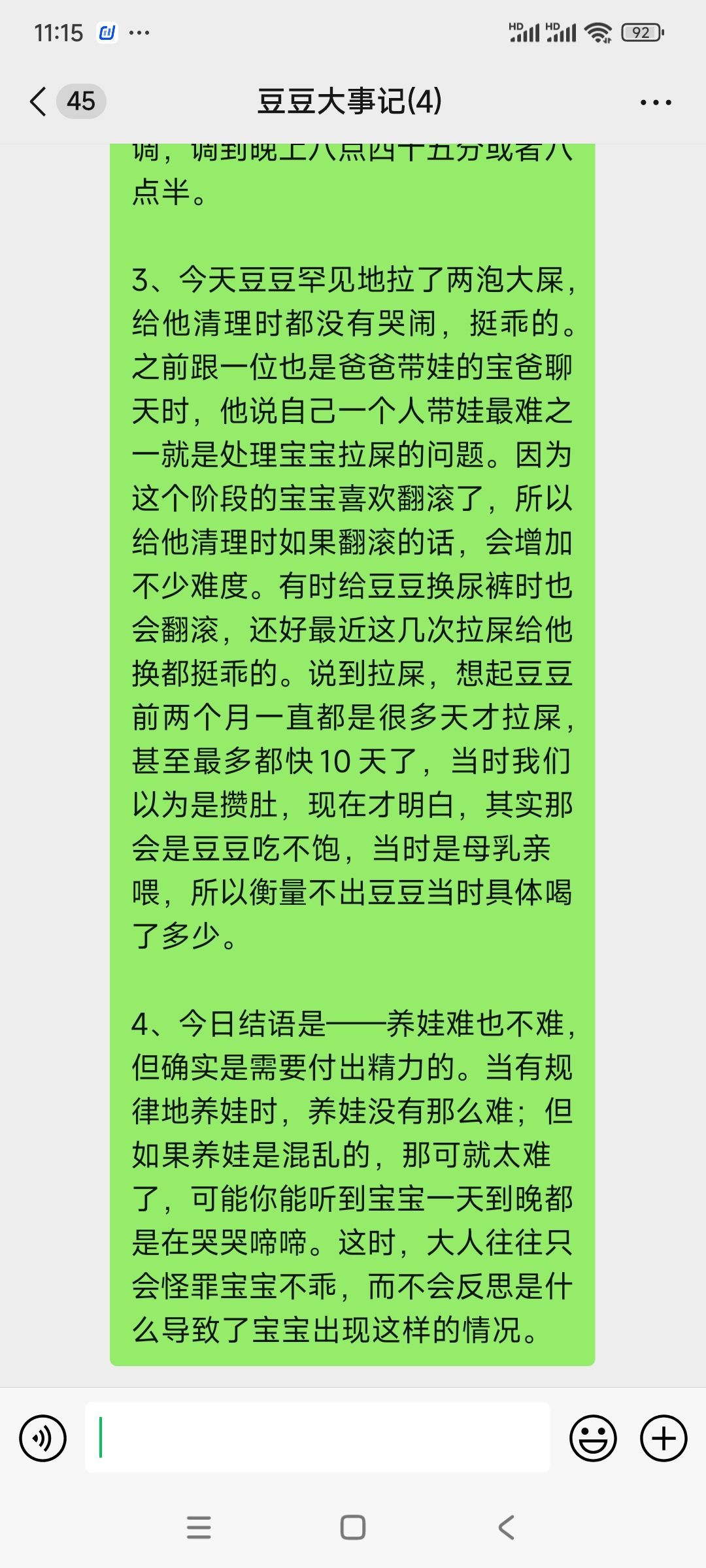Screen dimensions: 706x1568
Task: Open the plus attachments menu
Action: click(663, 1438)
